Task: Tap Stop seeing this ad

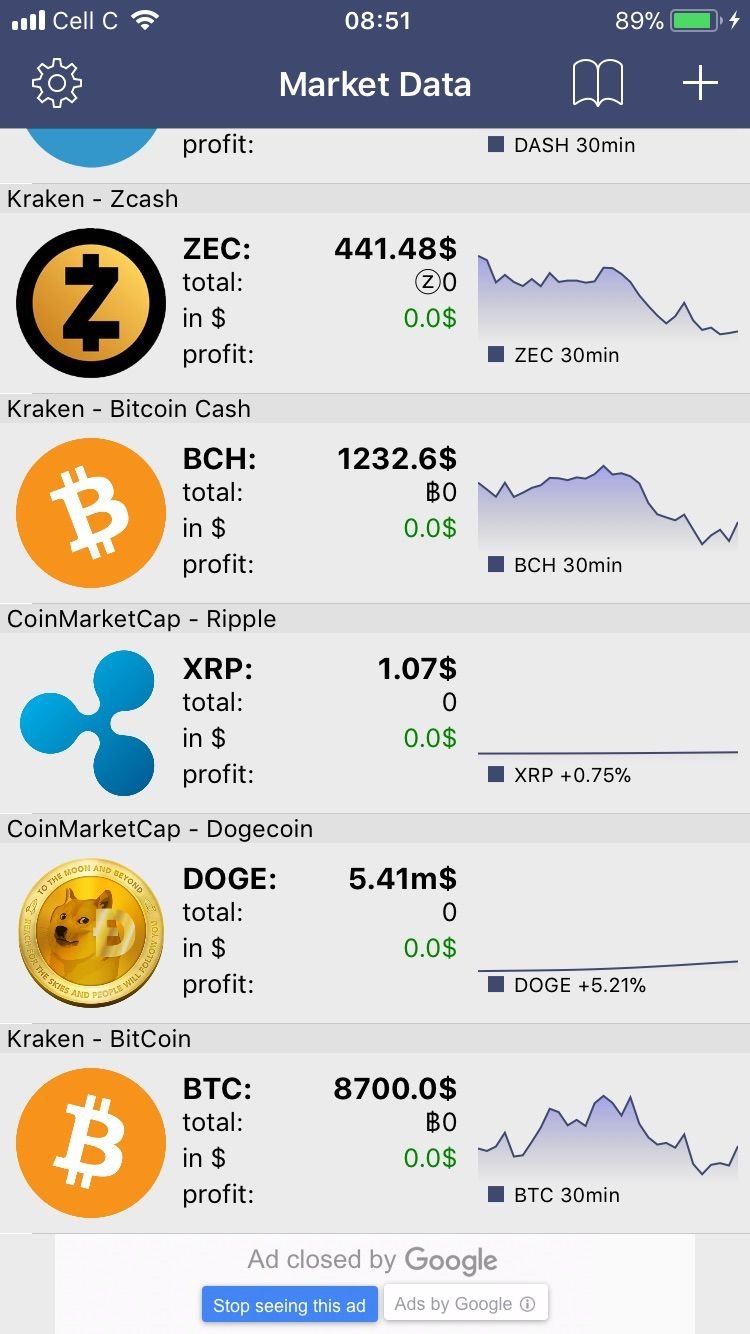Action: click(290, 1305)
